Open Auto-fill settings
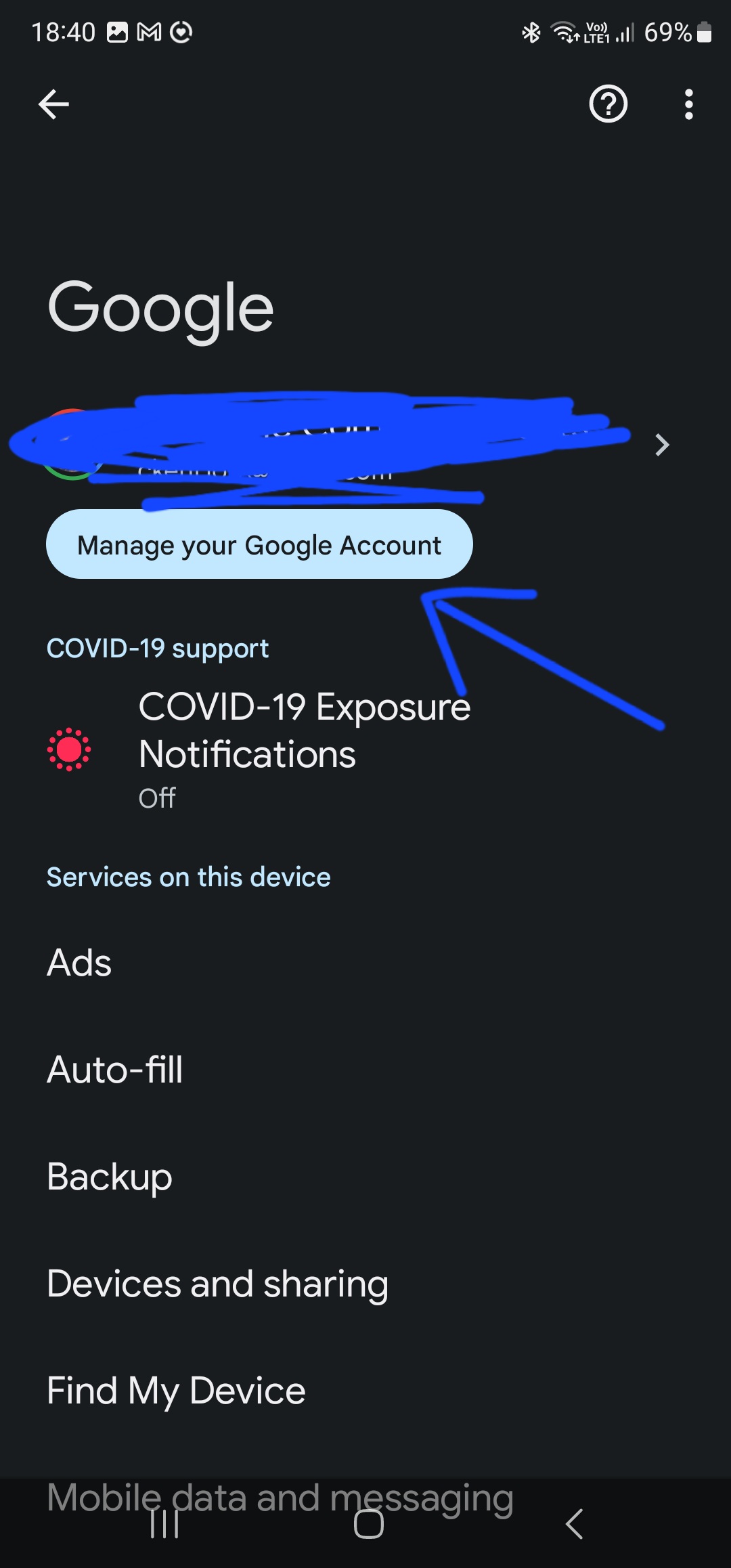The height and width of the screenshot is (1568, 731). [115, 1069]
